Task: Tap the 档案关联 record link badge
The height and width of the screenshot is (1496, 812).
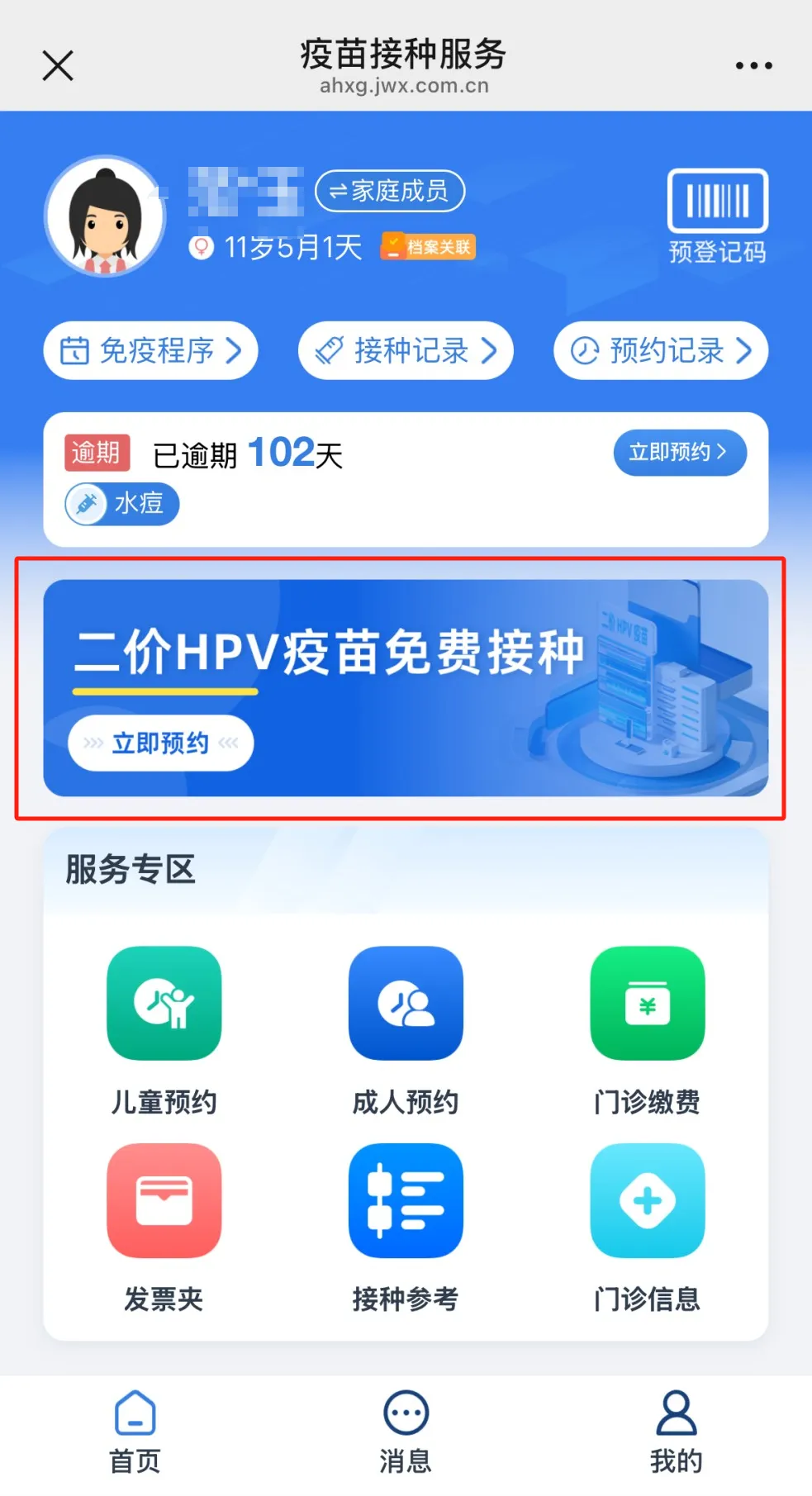Action: click(x=428, y=246)
